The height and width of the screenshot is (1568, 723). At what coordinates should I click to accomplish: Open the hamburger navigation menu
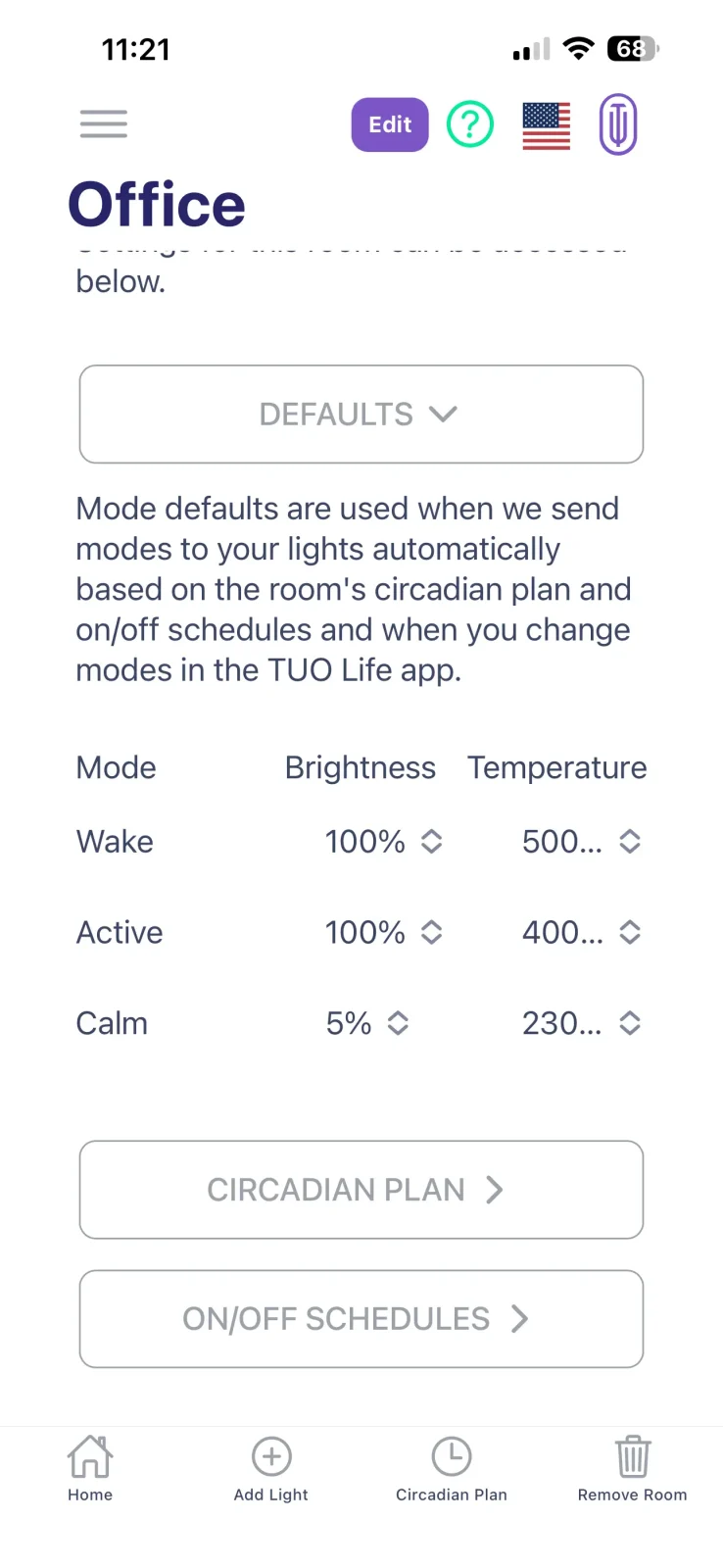tap(102, 123)
